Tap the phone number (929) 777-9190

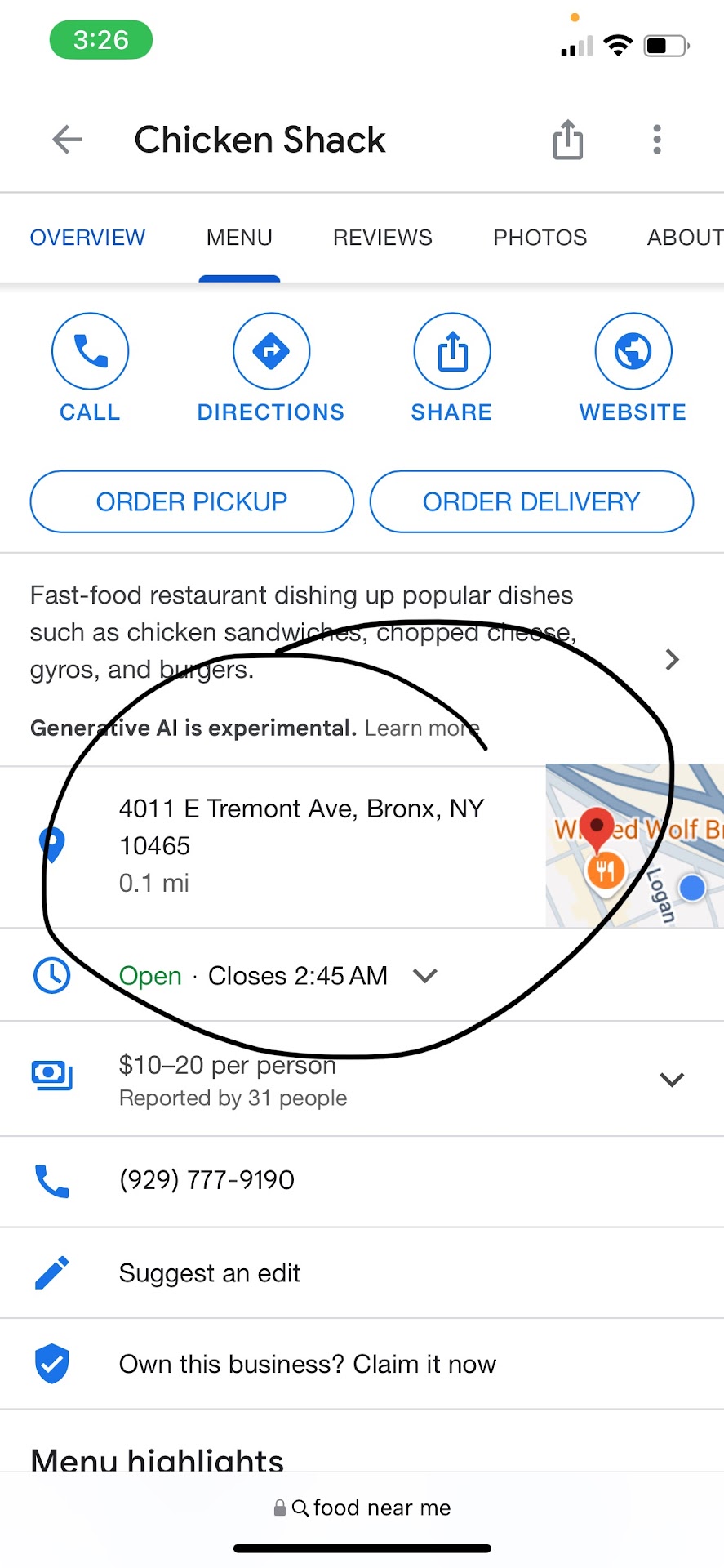[207, 1180]
